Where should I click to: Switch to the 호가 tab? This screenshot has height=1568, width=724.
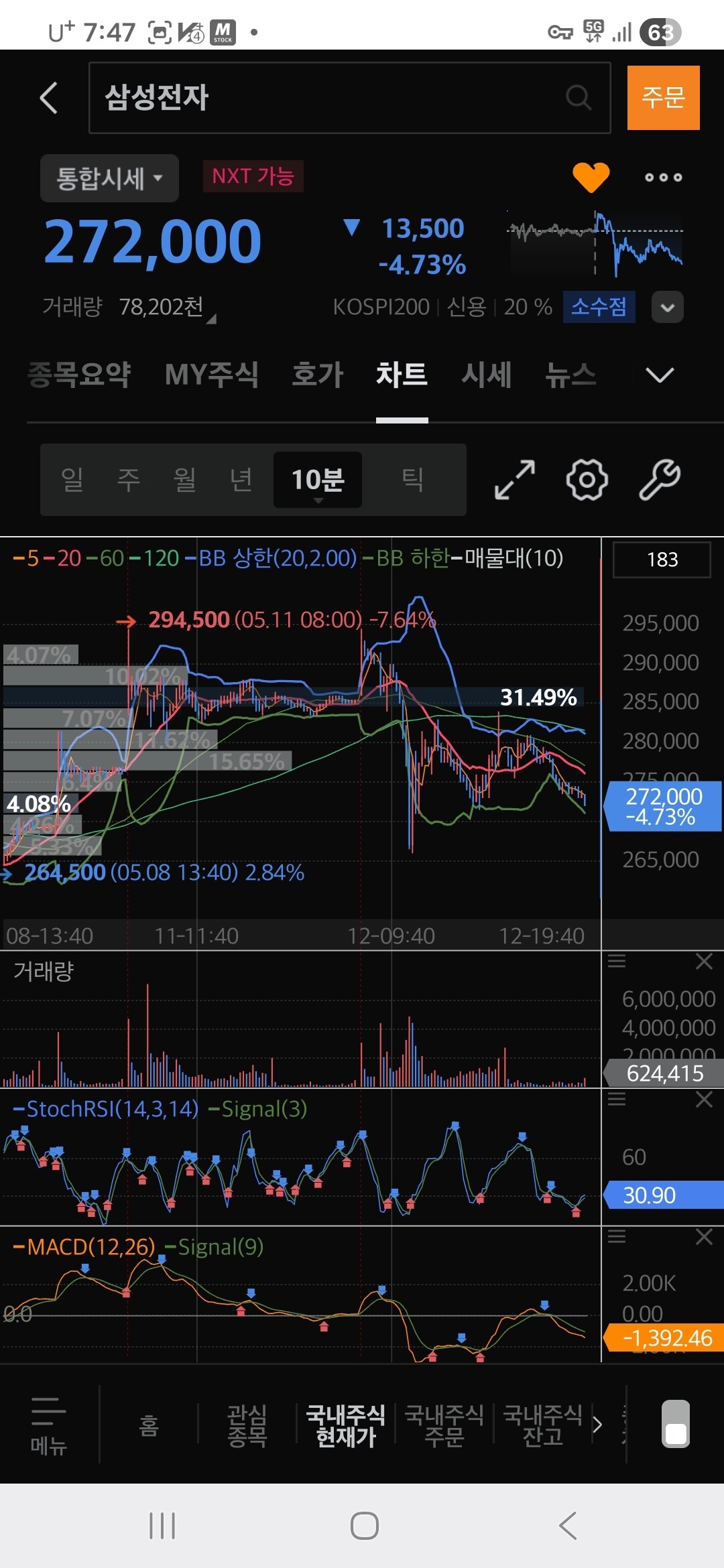(317, 374)
